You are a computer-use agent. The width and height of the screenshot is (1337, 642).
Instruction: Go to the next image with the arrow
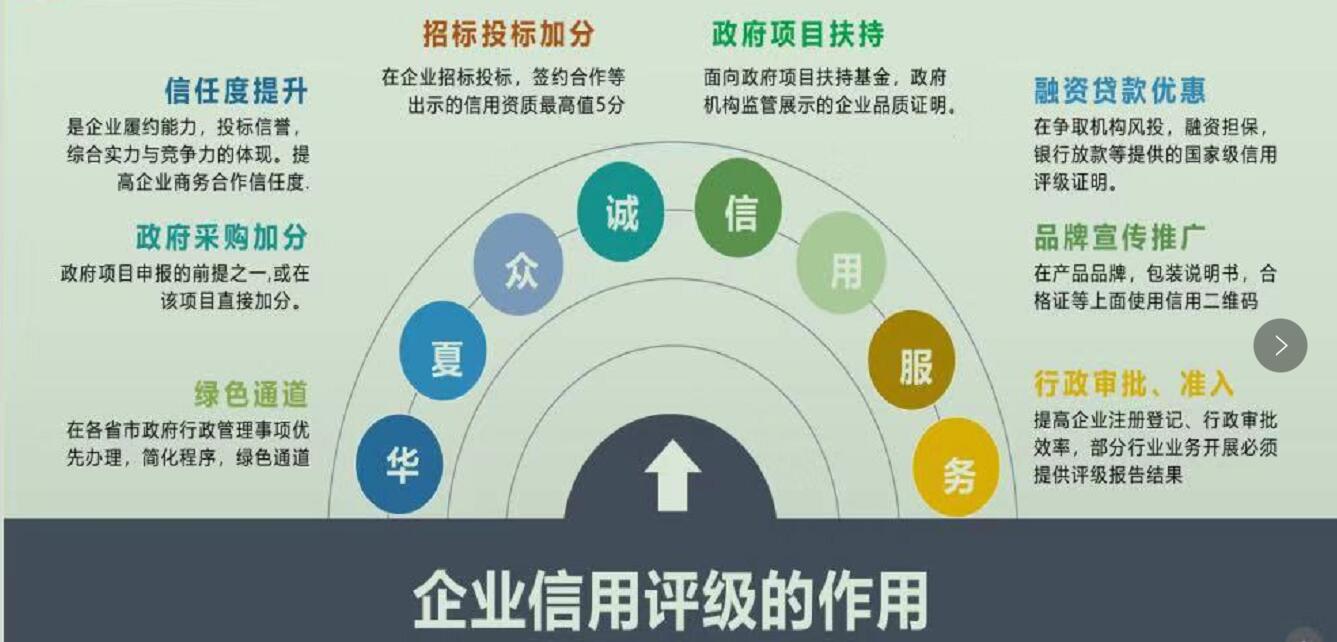point(1280,346)
